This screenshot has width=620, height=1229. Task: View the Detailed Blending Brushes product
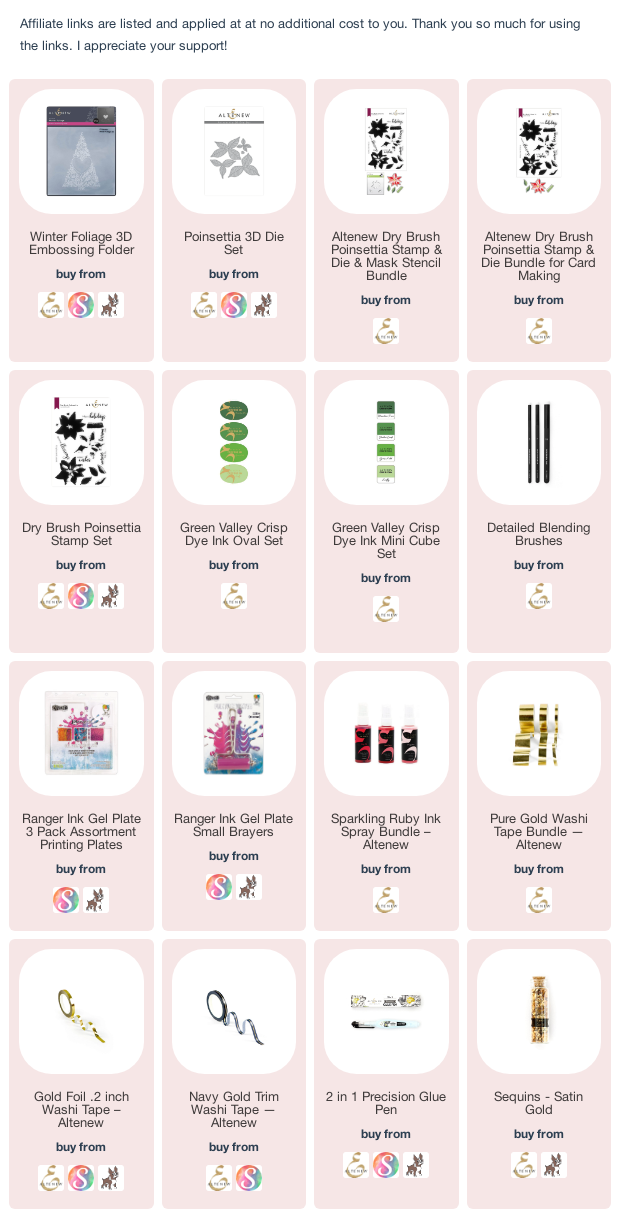(x=539, y=534)
